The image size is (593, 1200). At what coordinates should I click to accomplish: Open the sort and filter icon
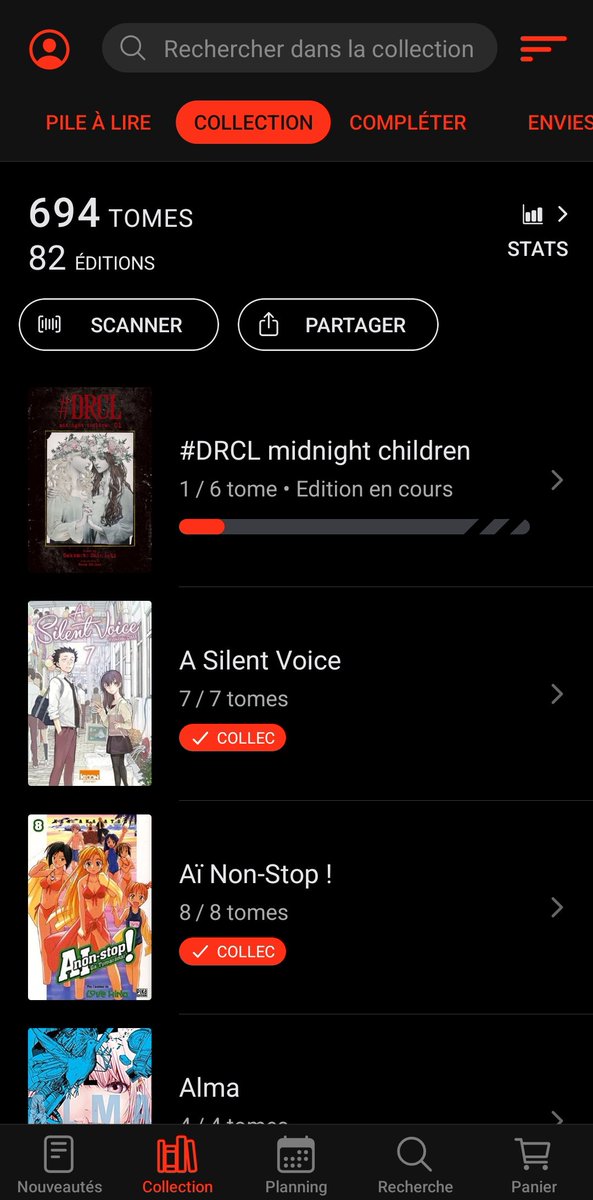[x=543, y=48]
